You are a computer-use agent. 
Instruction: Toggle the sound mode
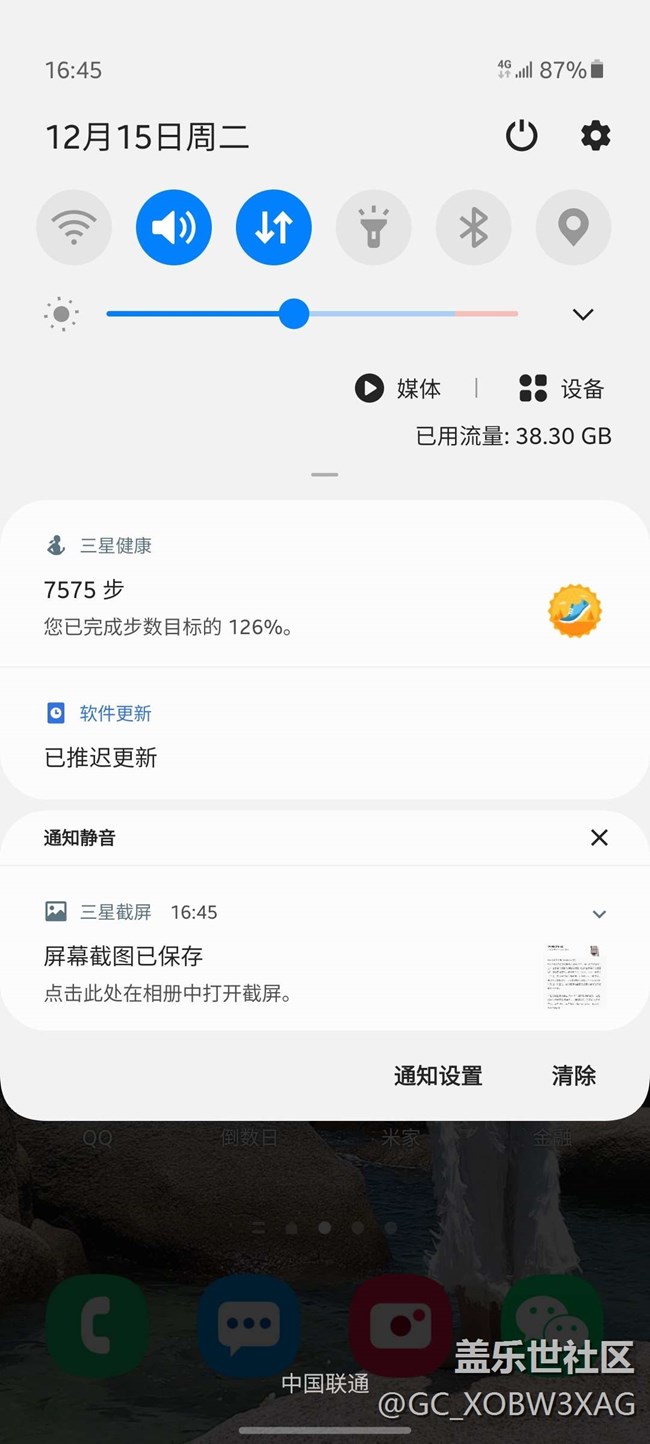click(x=174, y=228)
